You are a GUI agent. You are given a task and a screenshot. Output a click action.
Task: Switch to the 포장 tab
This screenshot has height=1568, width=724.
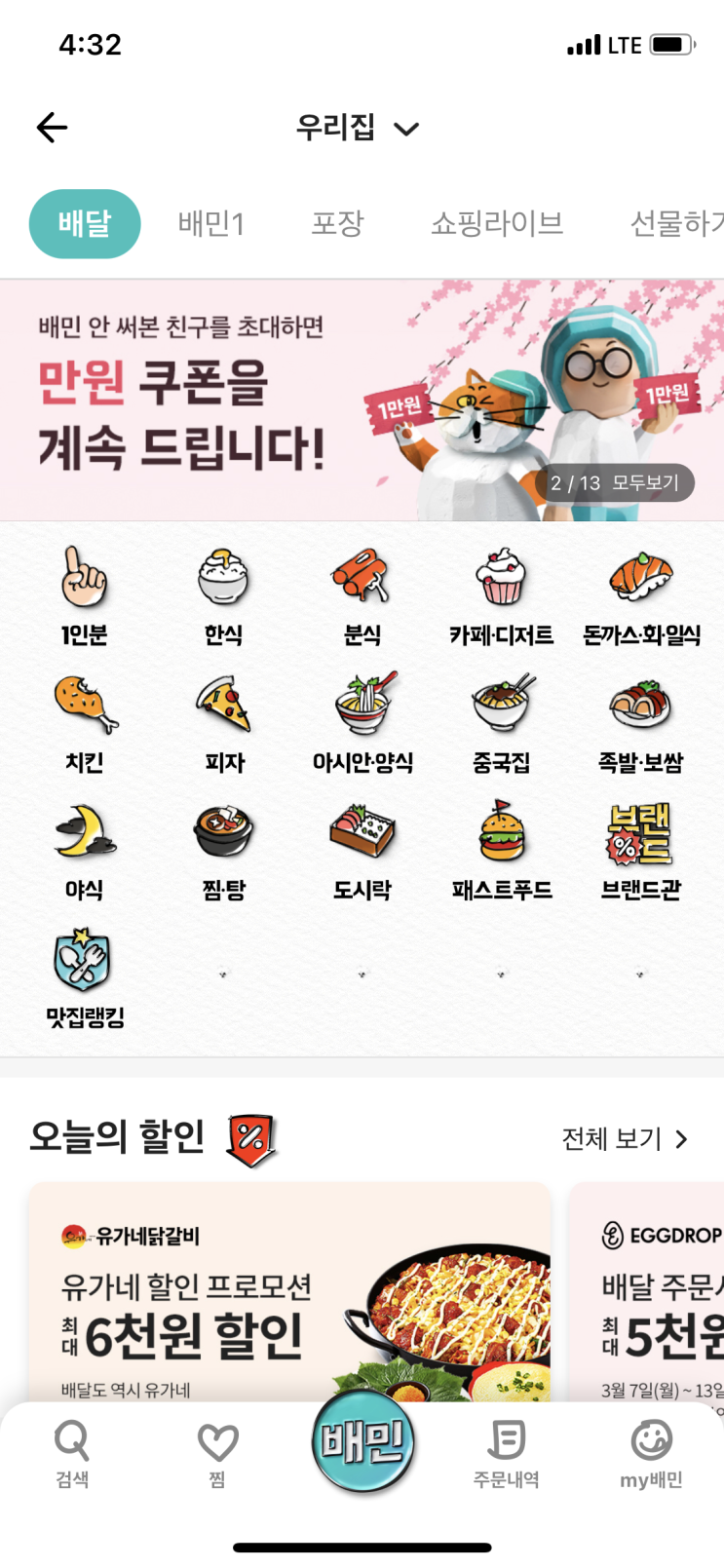click(337, 224)
